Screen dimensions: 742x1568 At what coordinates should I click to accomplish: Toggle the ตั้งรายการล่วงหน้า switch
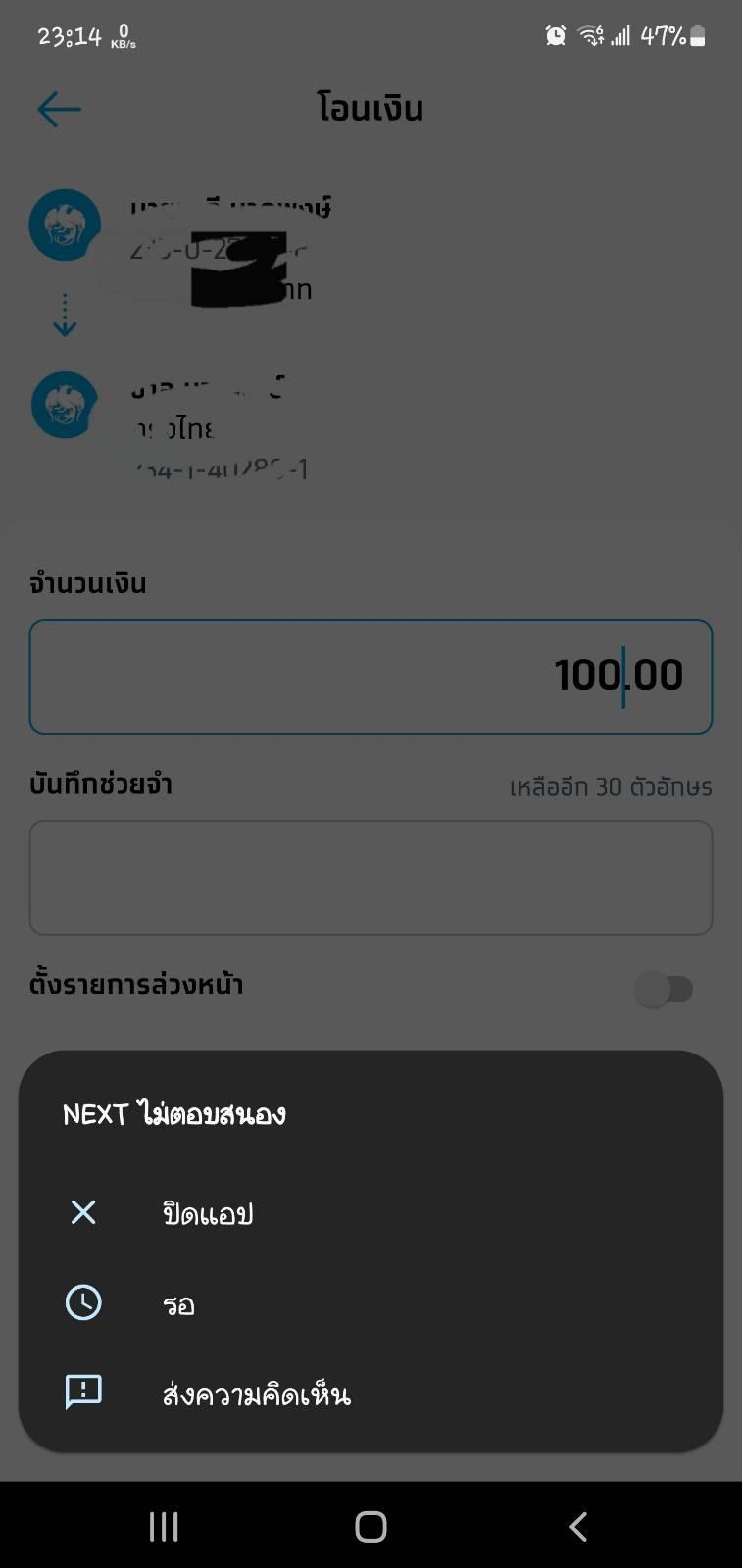665,988
